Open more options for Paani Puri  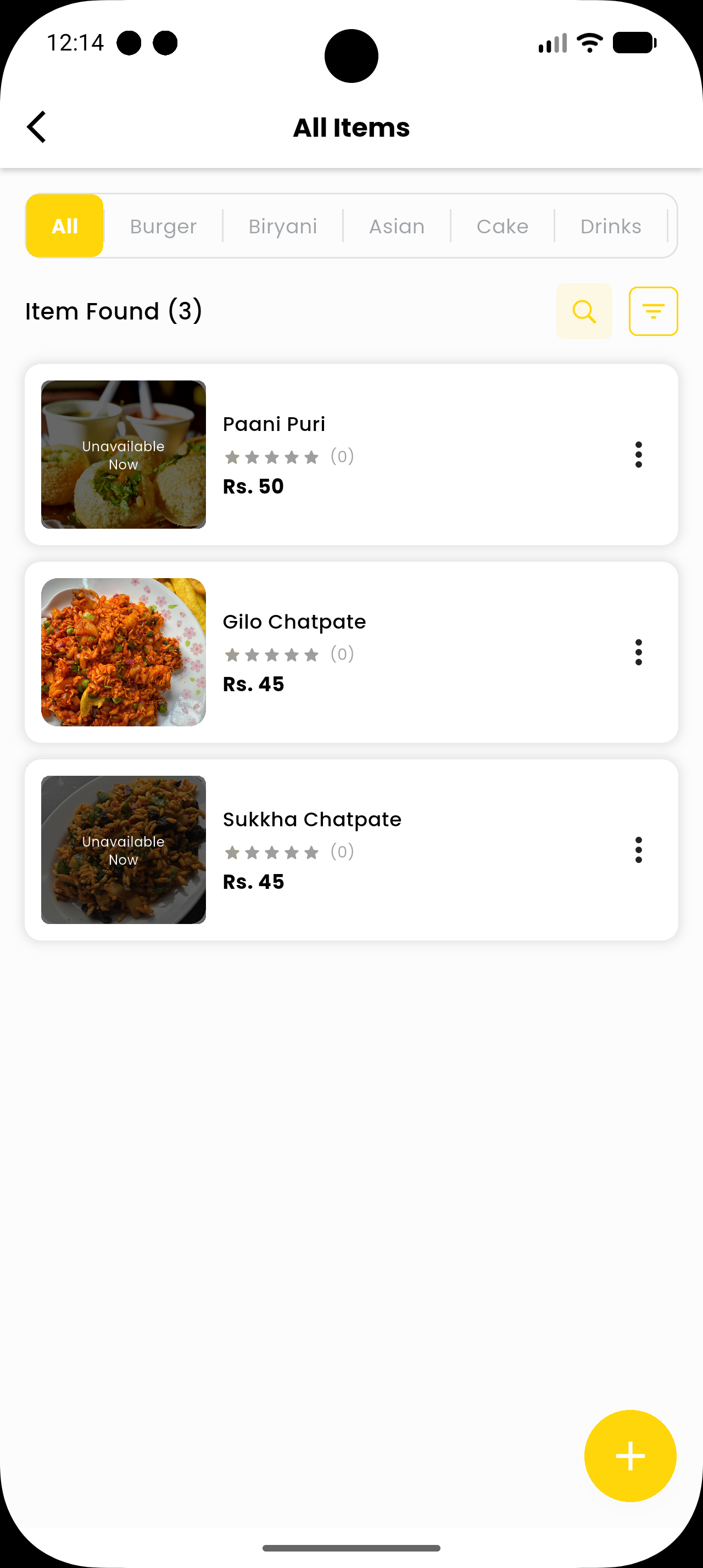click(639, 455)
